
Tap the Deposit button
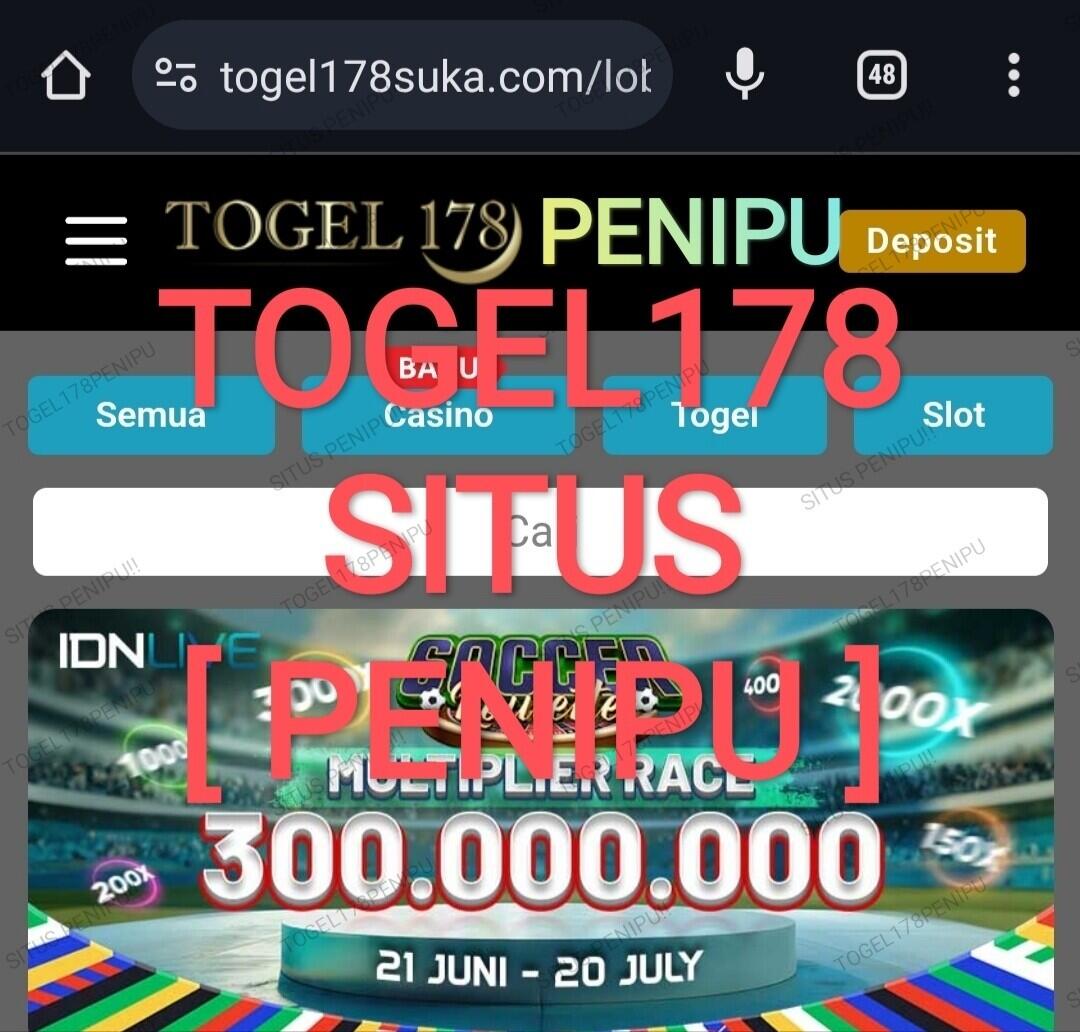[932, 240]
